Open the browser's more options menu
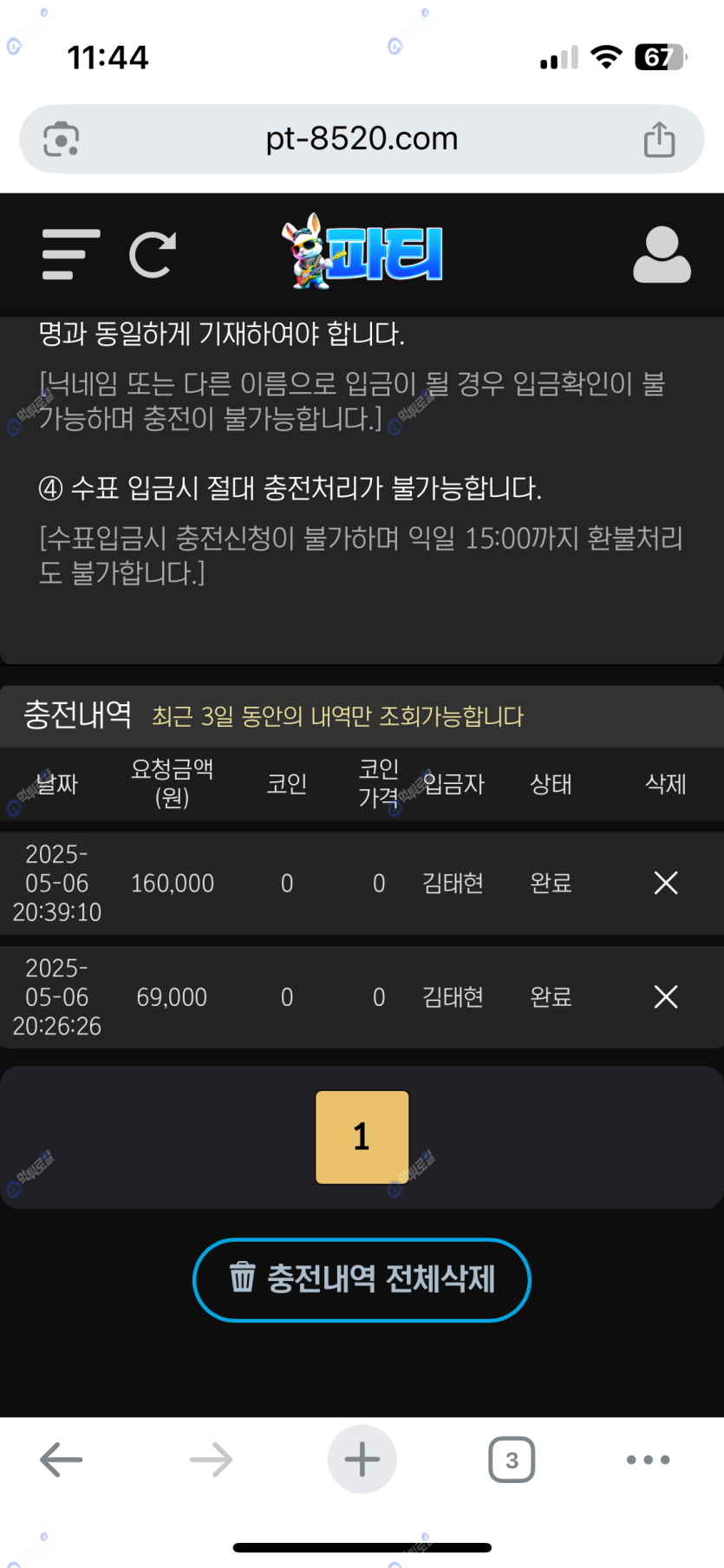 pos(648,1460)
